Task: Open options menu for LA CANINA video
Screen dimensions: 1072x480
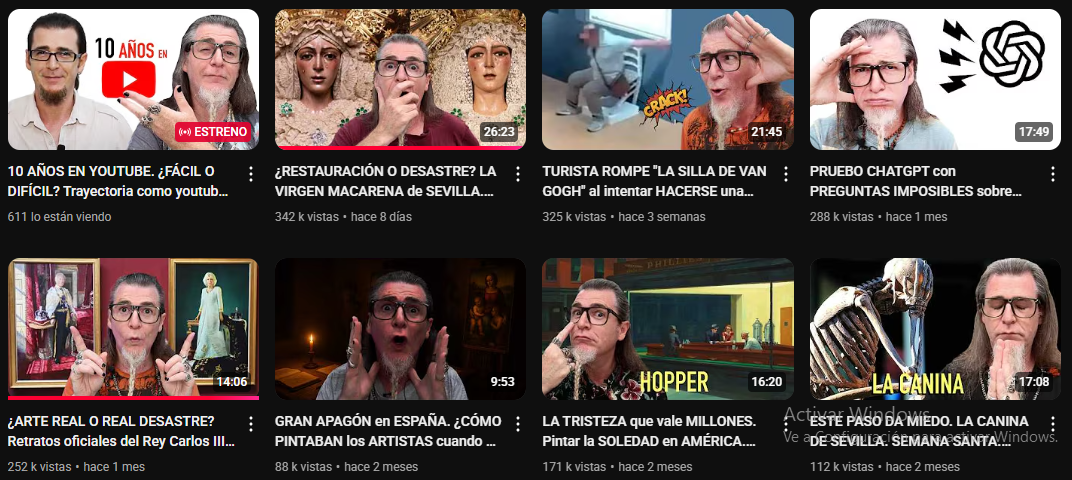Action: pos(1052,423)
